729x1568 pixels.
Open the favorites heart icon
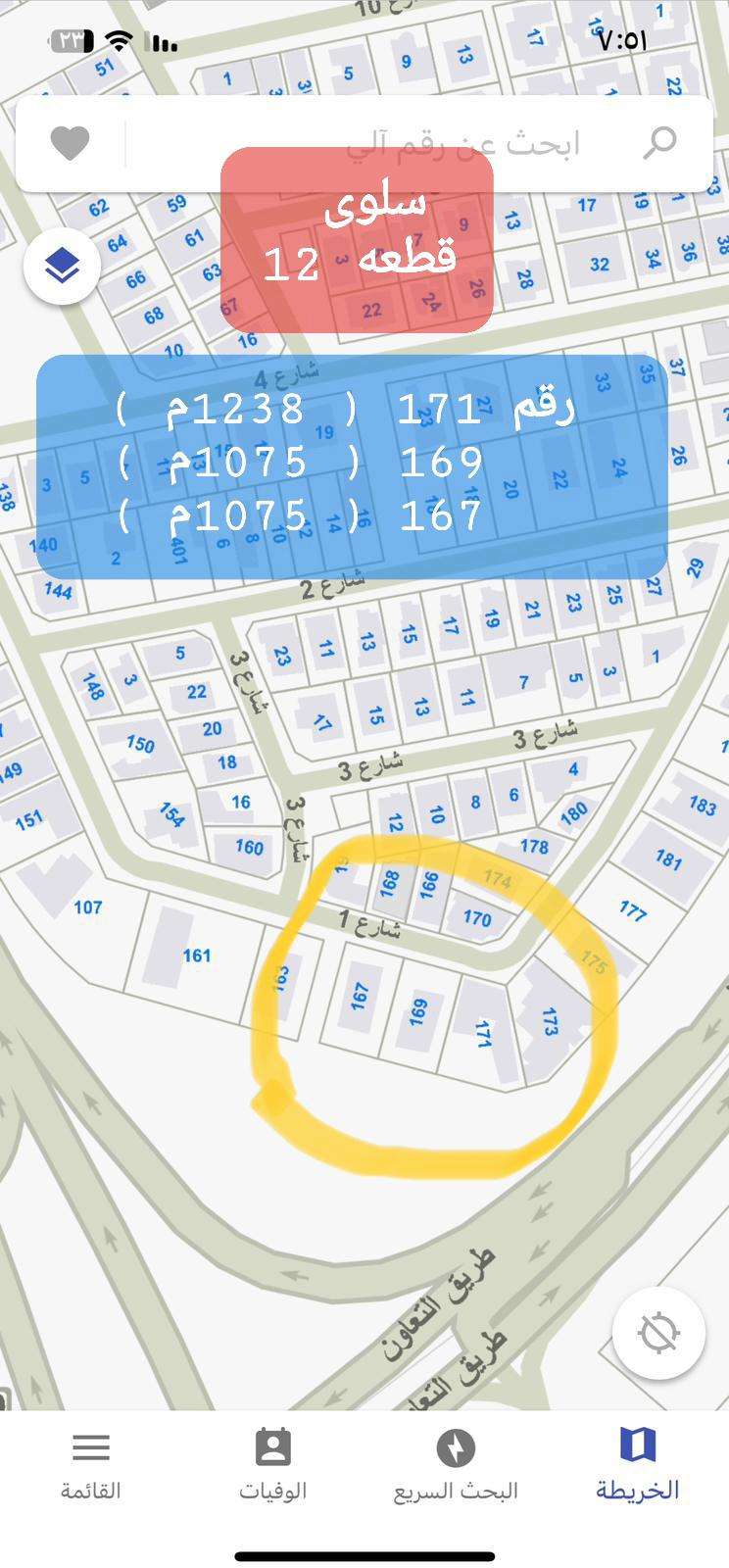[x=71, y=144]
